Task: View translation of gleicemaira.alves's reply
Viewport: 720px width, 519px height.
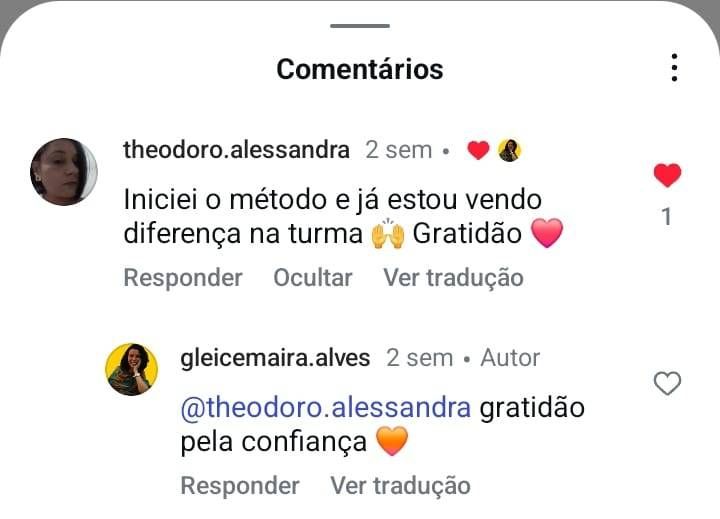Action: pos(400,486)
